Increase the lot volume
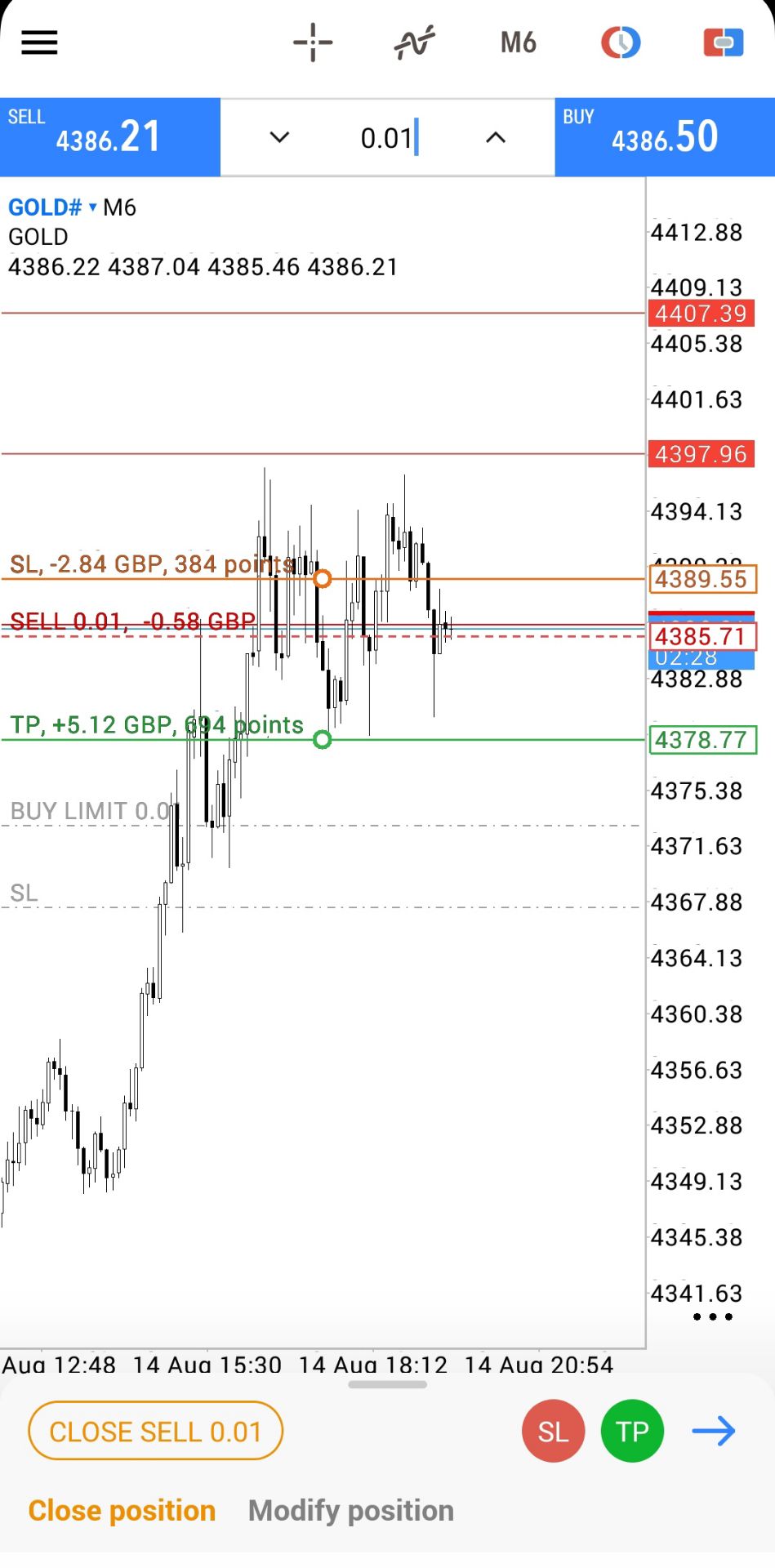The width and height of the screenshot is (775, 1568). 496,137
